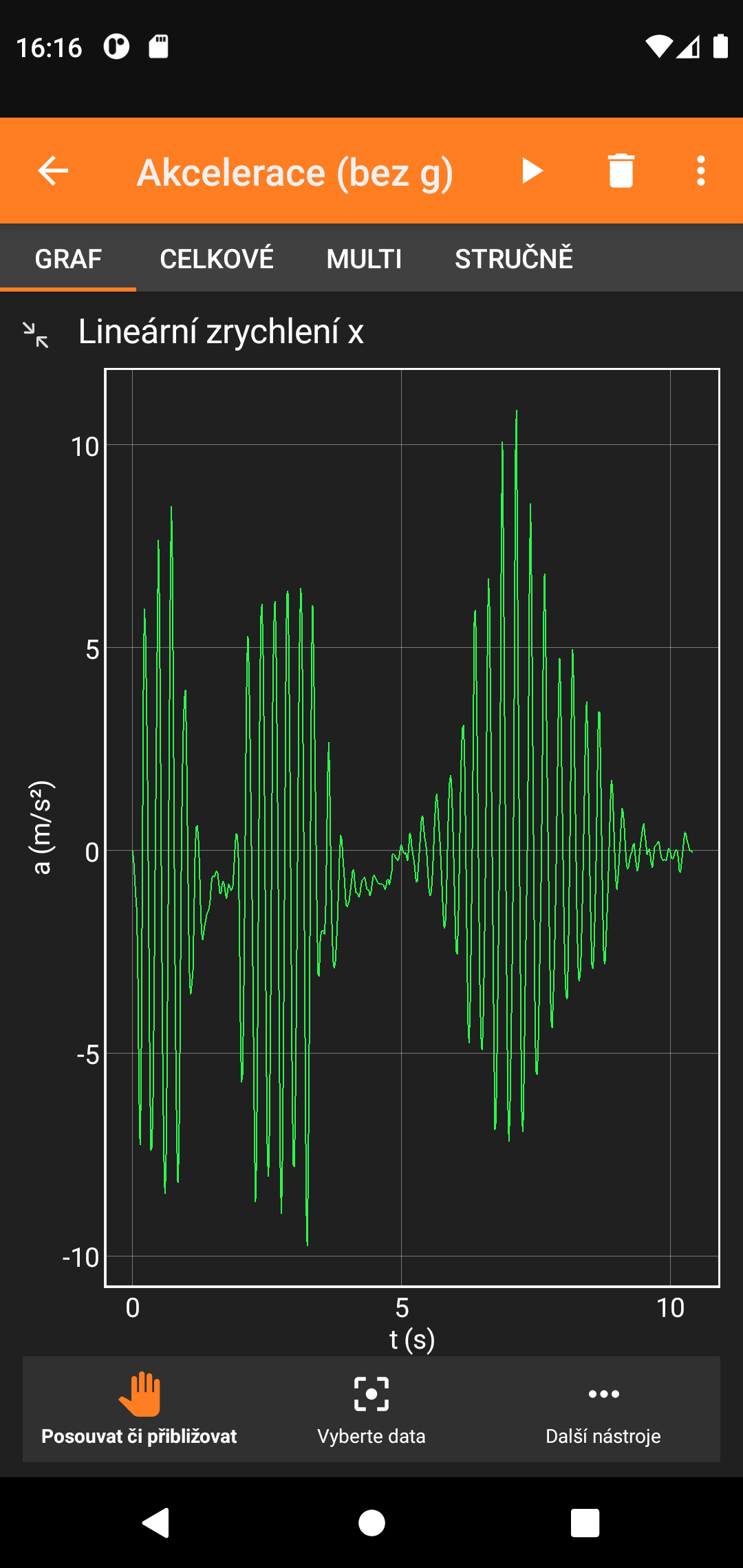Open Další nástroje options
Screen dimensions: 743x1568
tap(603, 1408)
